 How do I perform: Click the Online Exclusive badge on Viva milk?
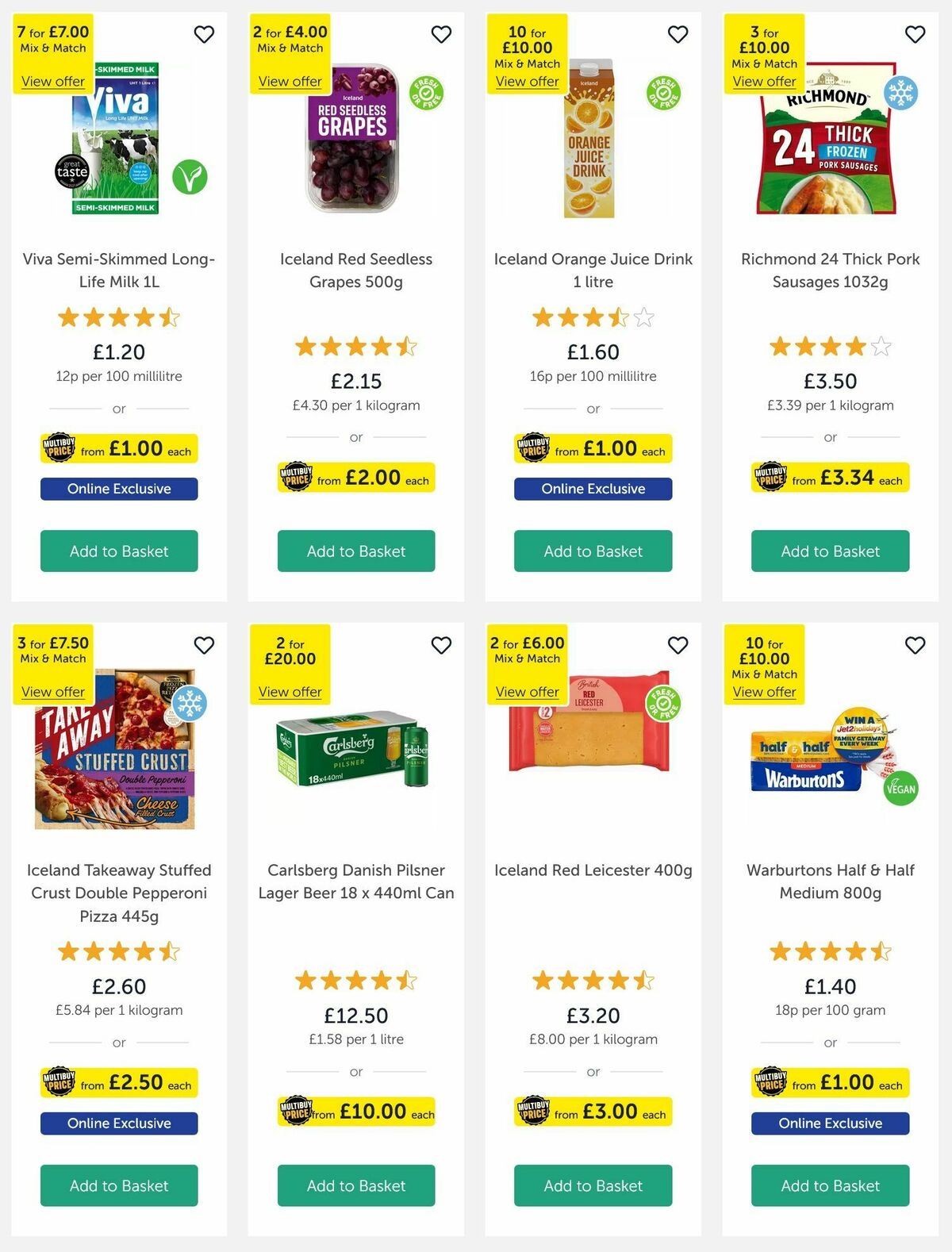118,489
